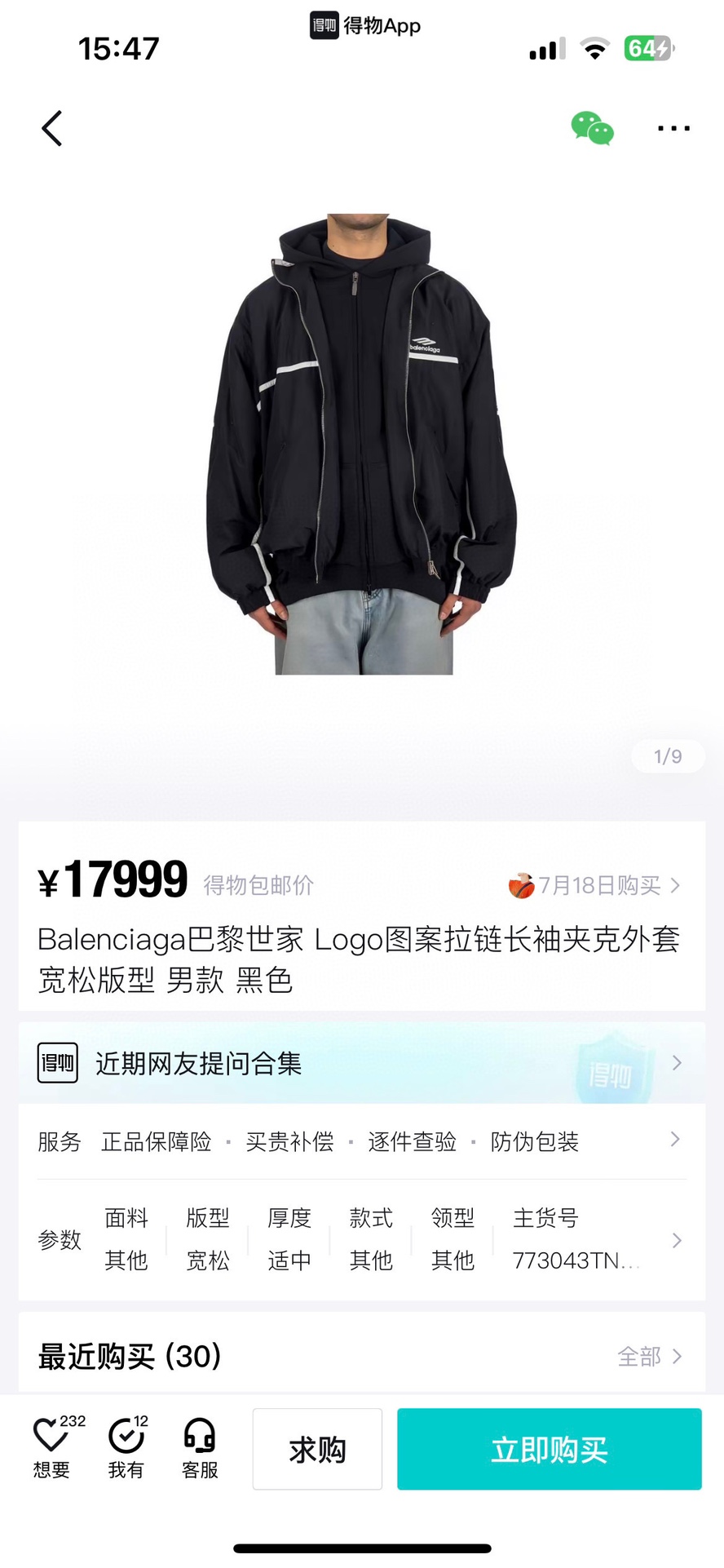View 全部 recent purchases

point(649,1357)
